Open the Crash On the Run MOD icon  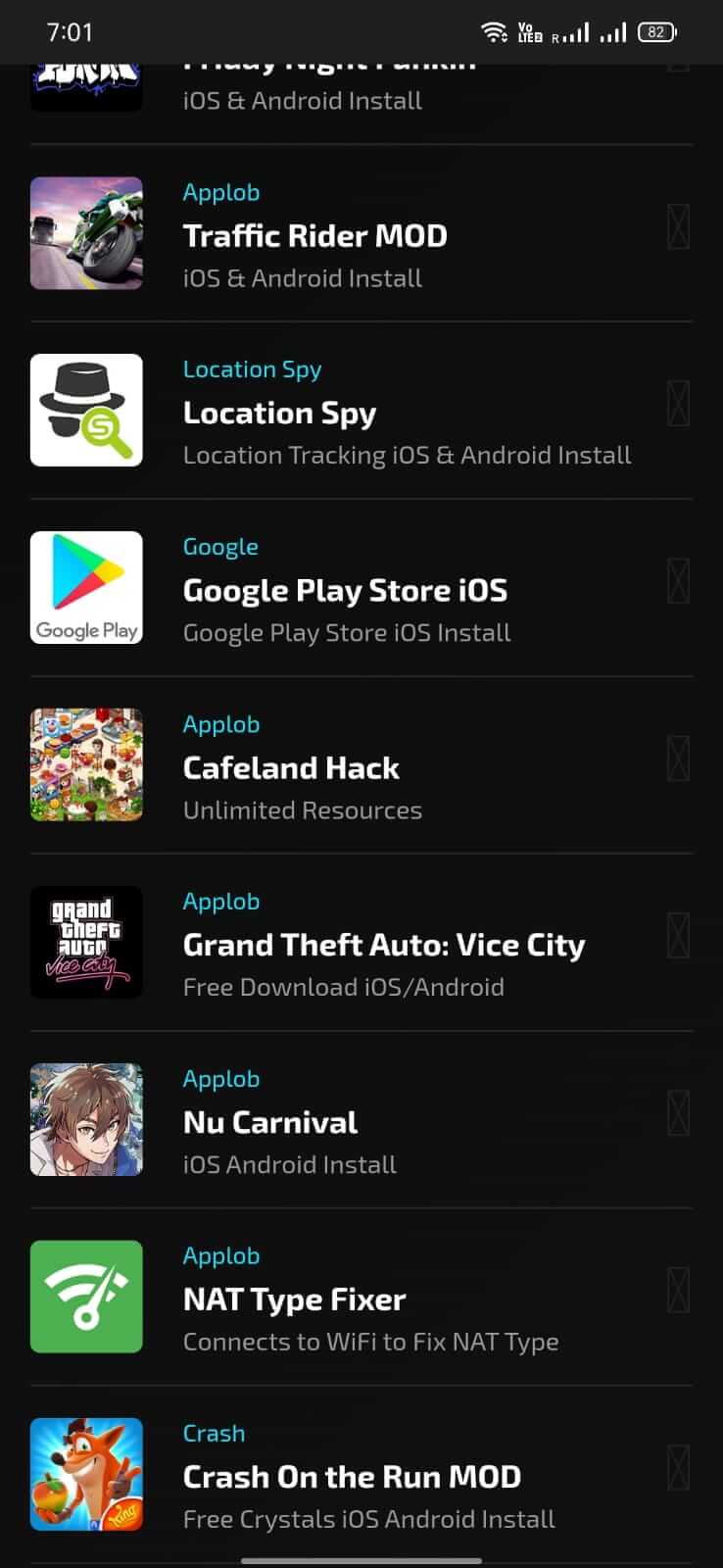click(86, 1474)
